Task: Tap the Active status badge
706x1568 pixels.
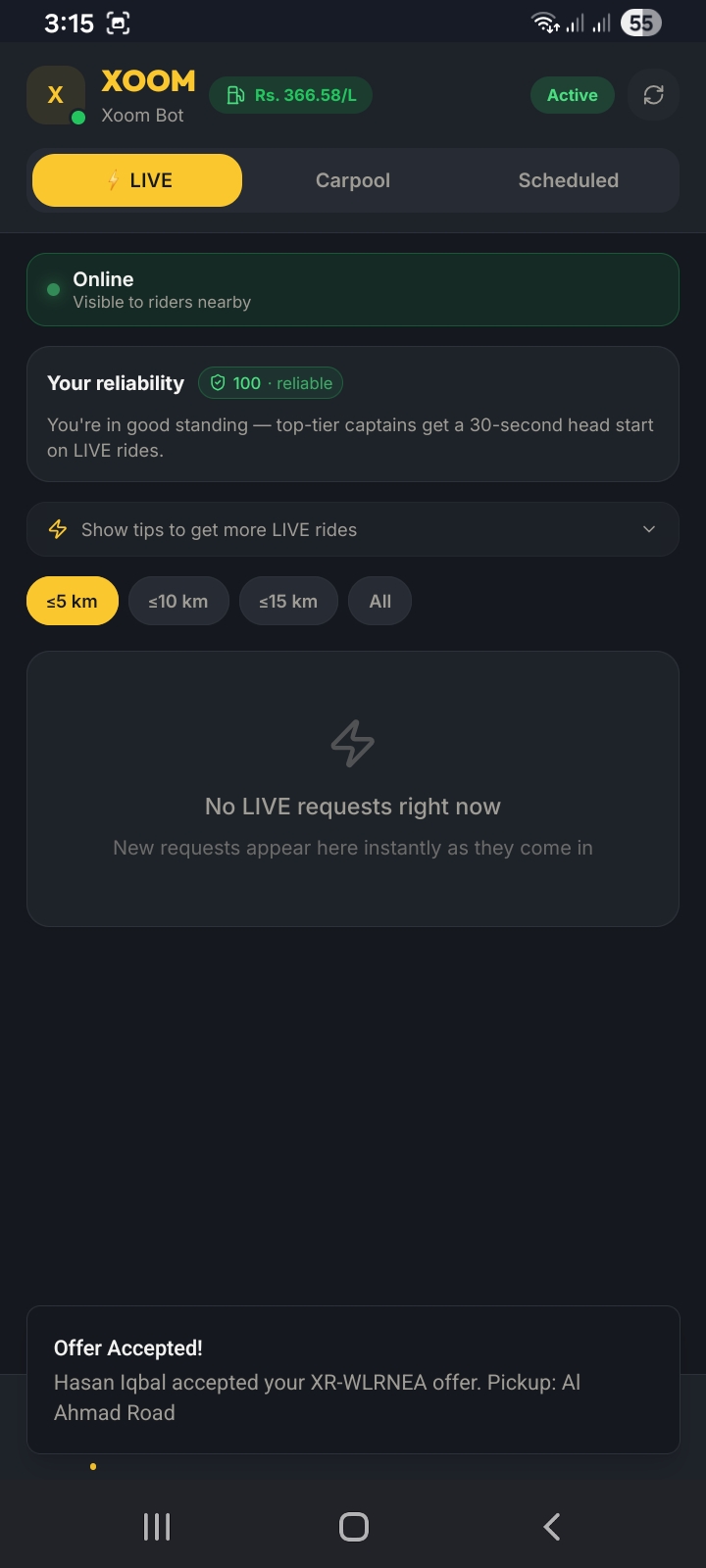Action: coord(572,95)
